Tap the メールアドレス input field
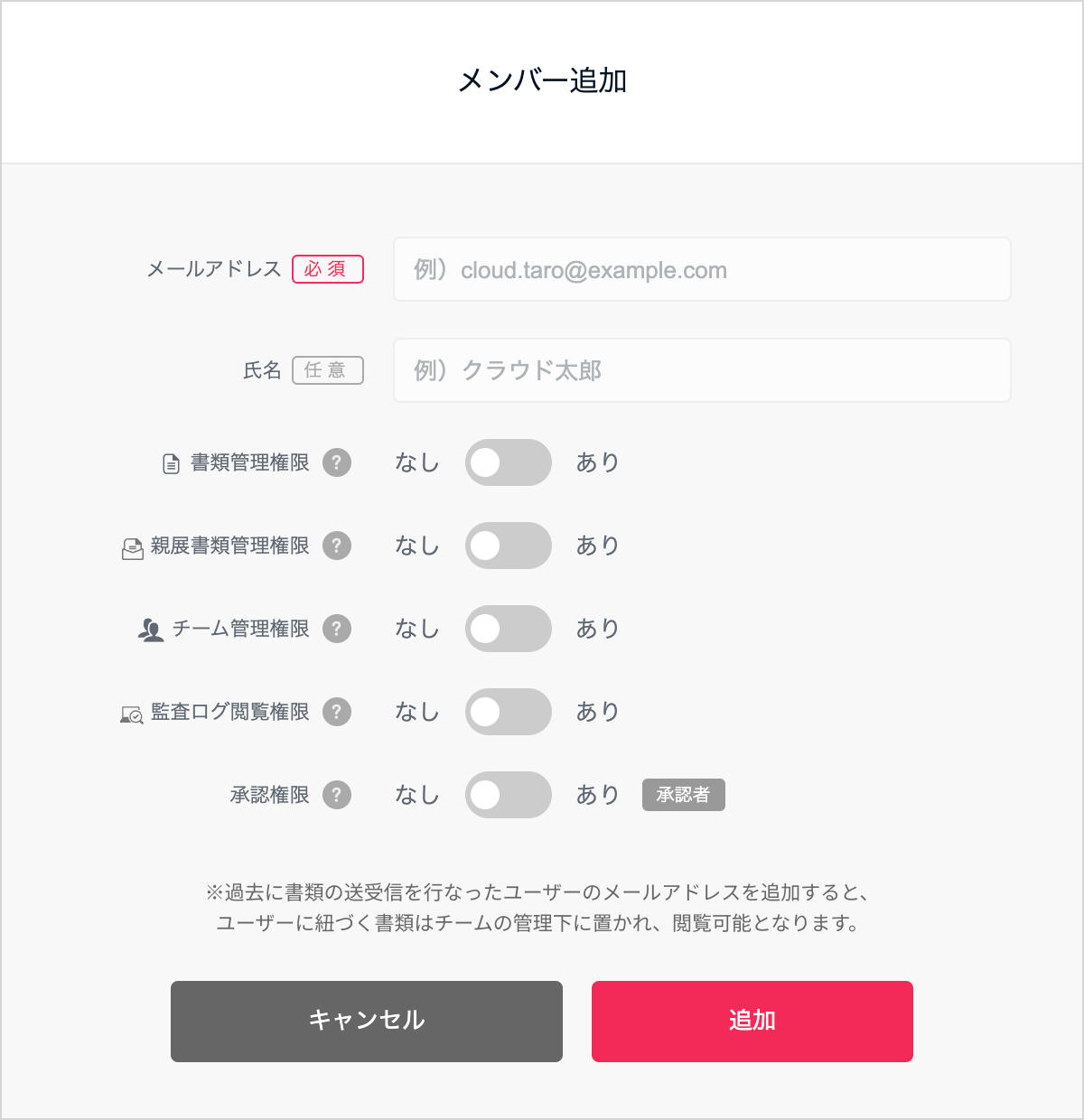This screenshot has width=1084, height=1120. click(702, 269)
